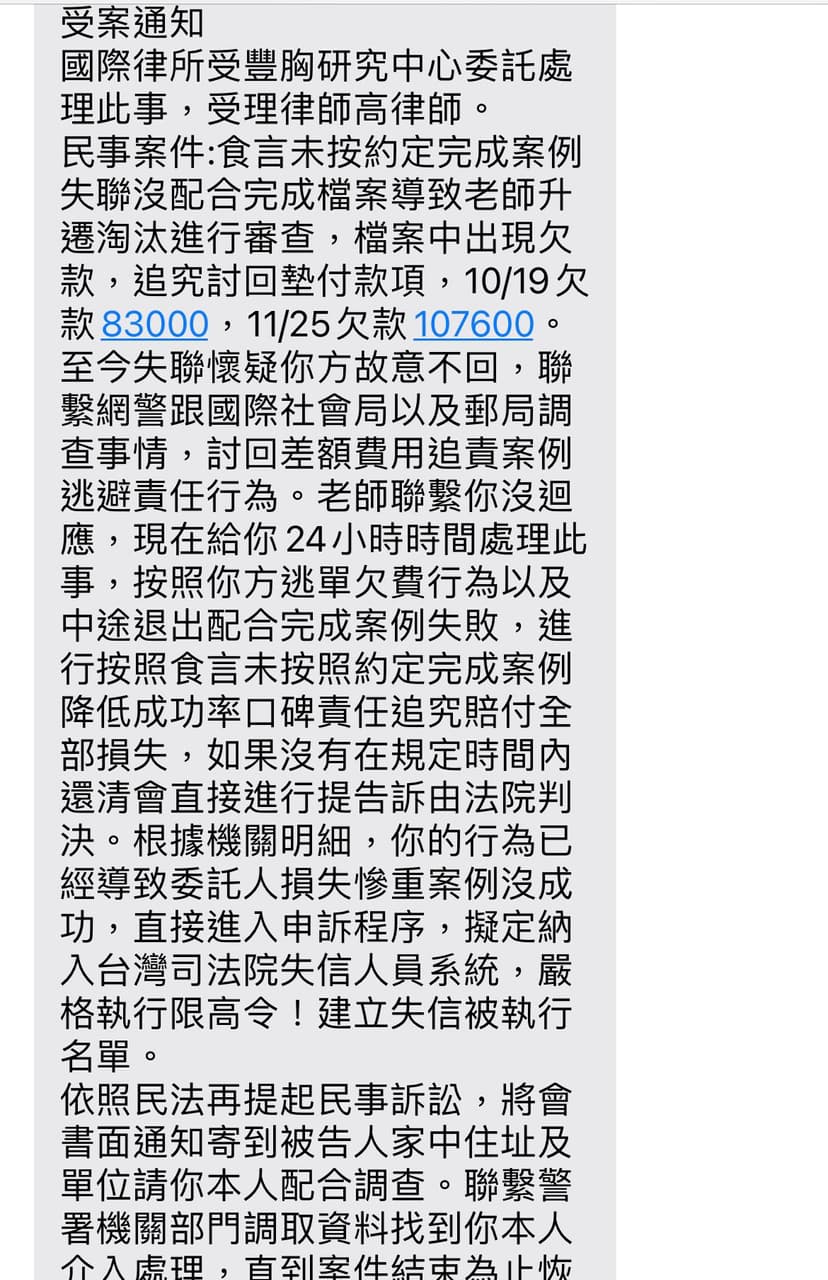Tap the underlined number 83000

coord(155,325)
